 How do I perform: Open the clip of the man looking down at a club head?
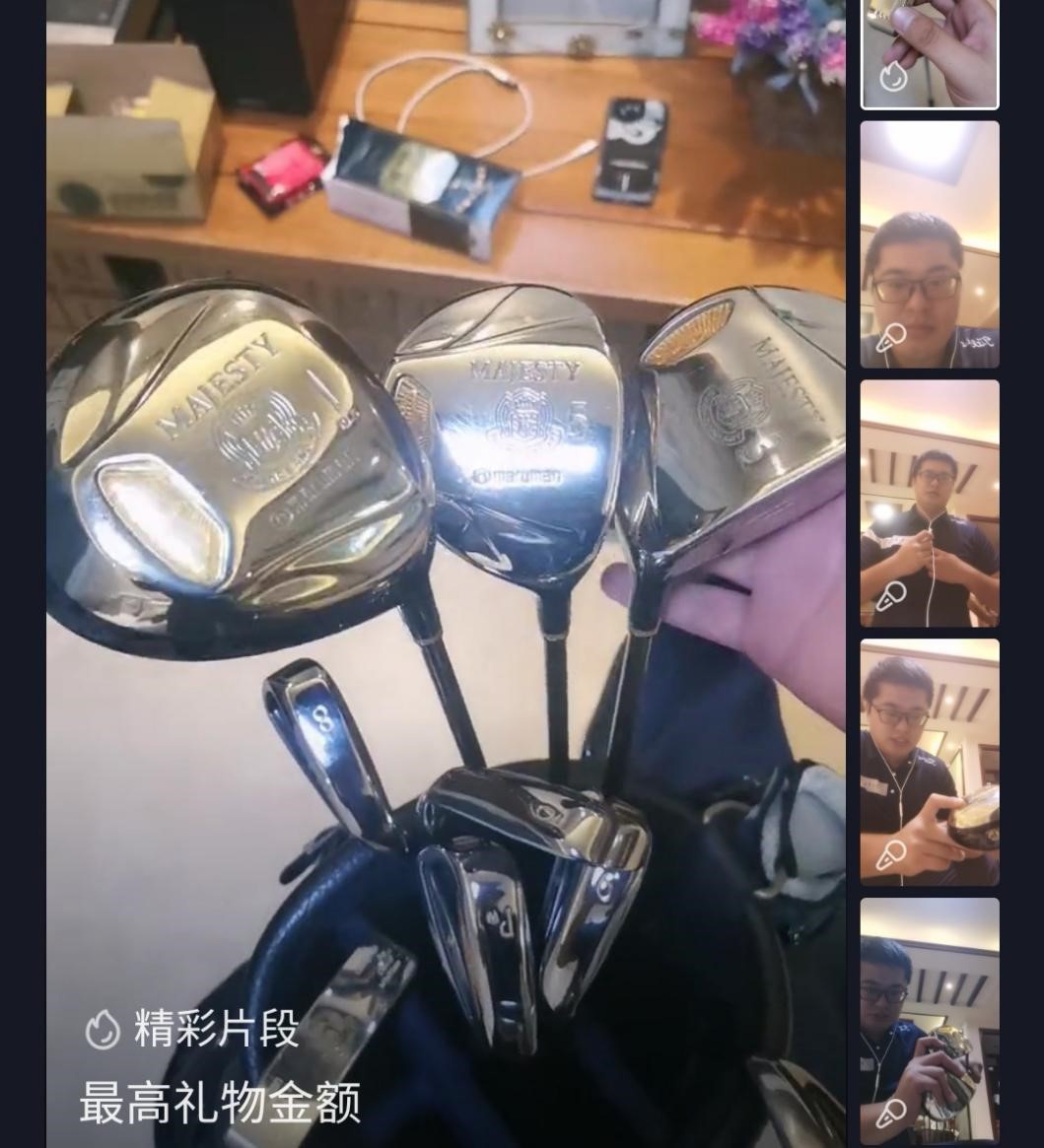point(930,762)
